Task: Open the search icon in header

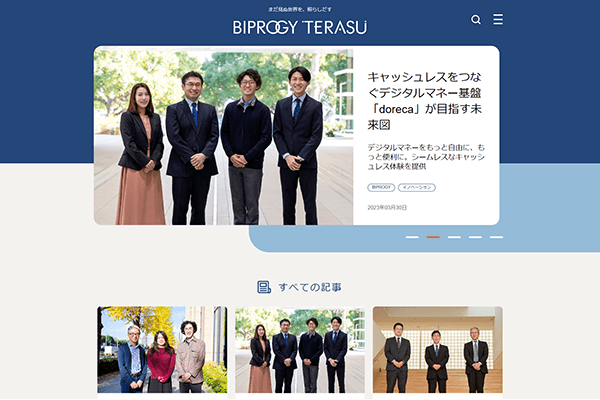Action: (x=476, y=20)
